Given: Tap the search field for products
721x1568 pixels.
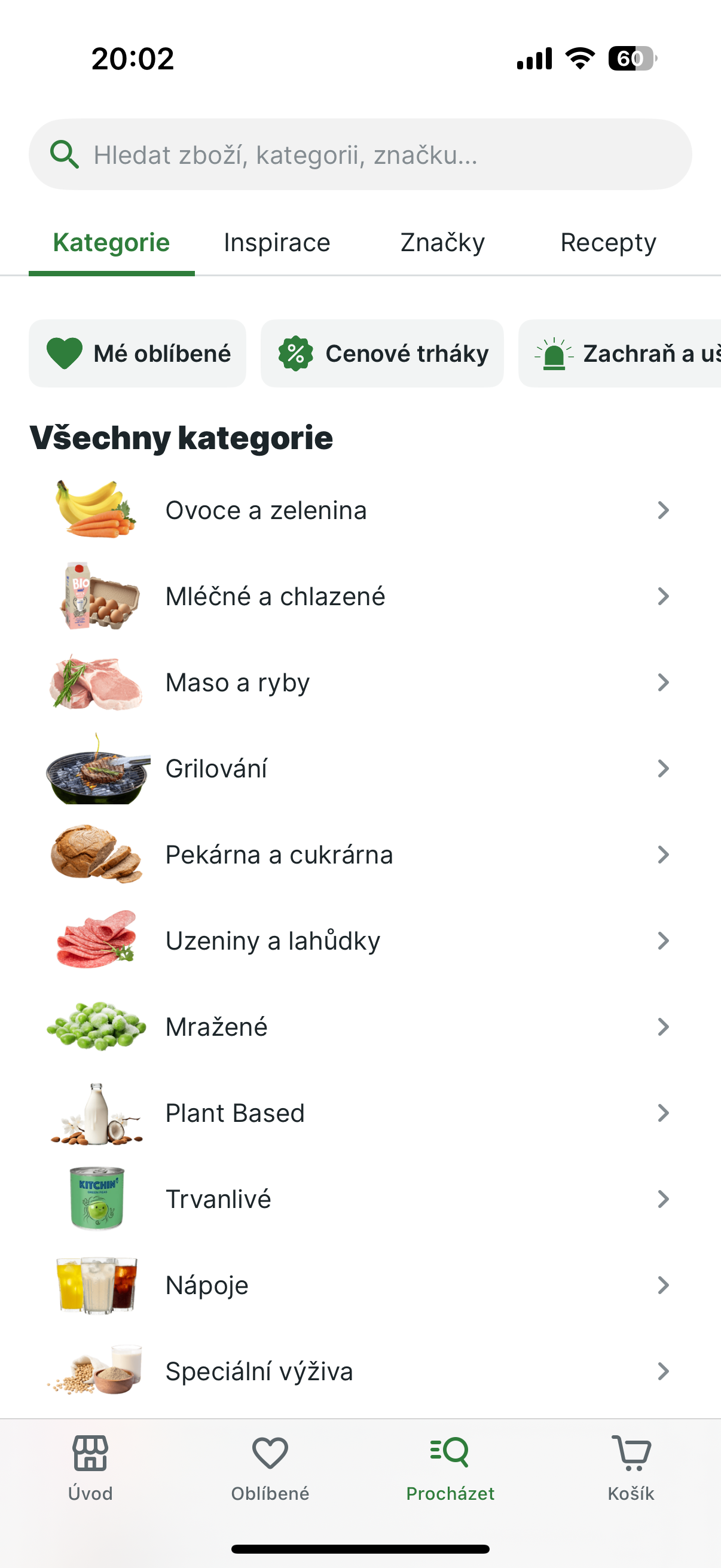Looking at the screenshot, I should pyautogui.click(x=360, y=155).
